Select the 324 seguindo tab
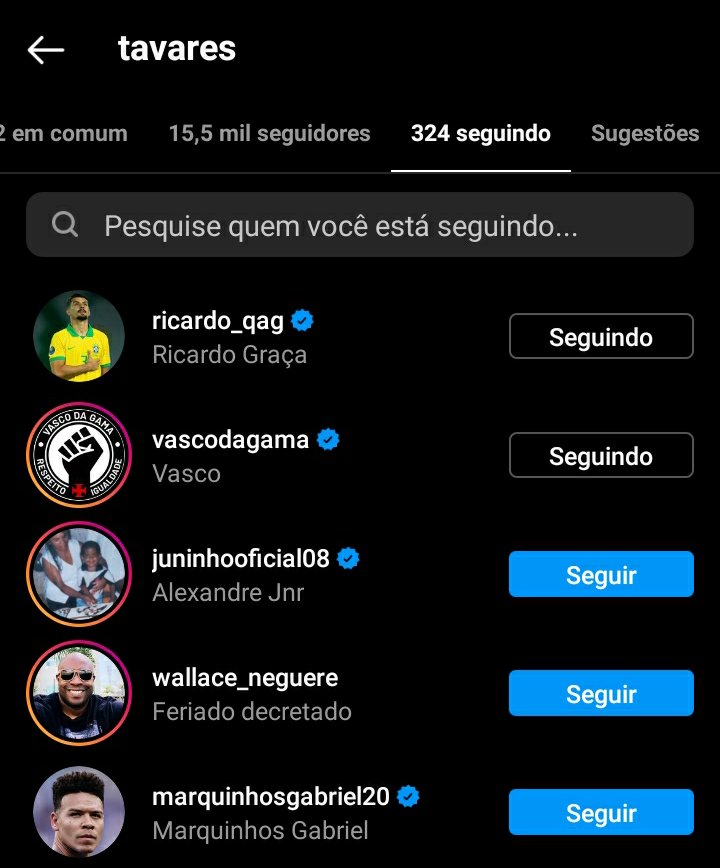This screenshot has width=720, height=868. [x=480, y=133]
